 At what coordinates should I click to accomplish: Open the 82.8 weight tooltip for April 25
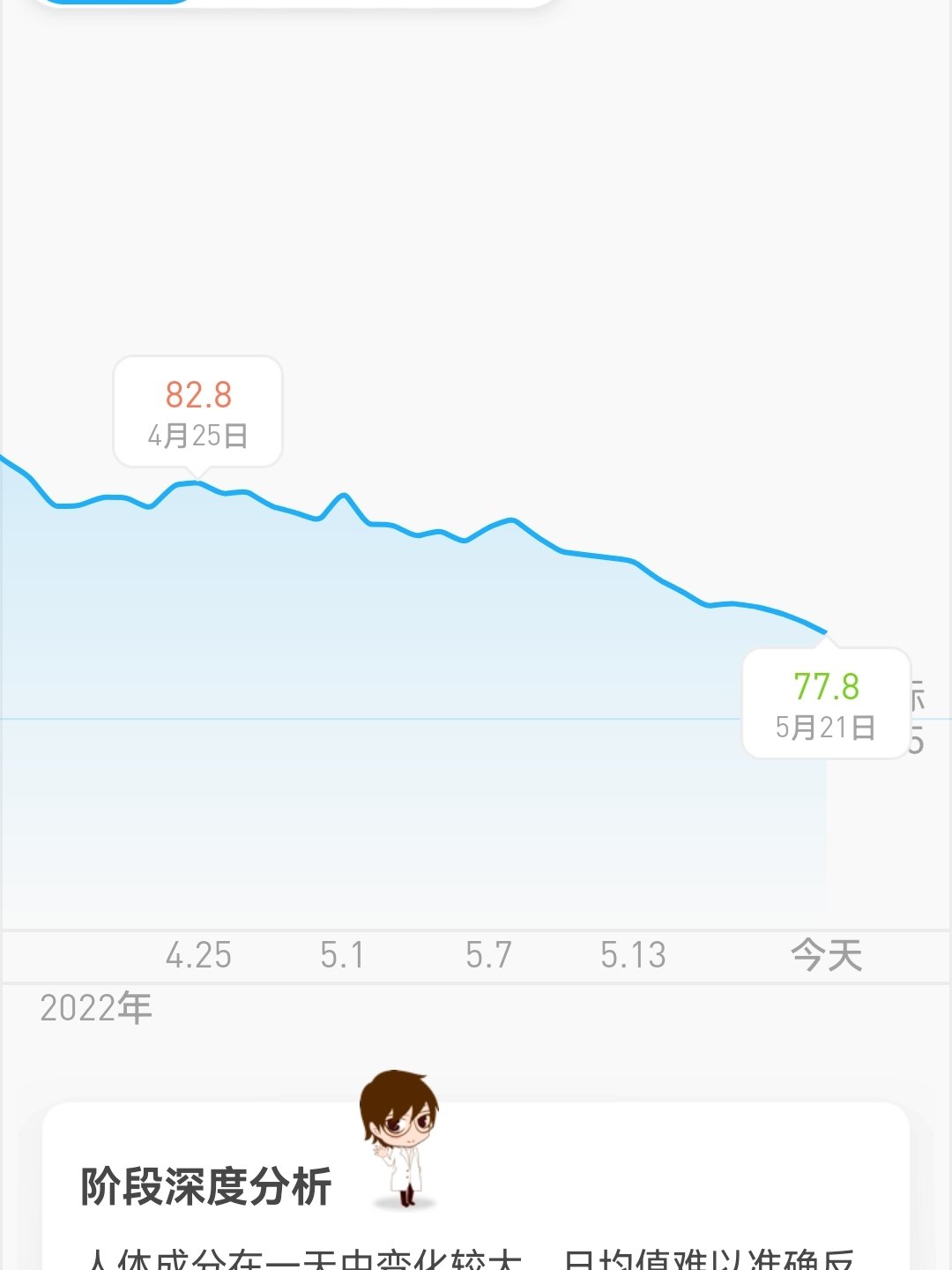pyautogui.click(x=198, y=410)
